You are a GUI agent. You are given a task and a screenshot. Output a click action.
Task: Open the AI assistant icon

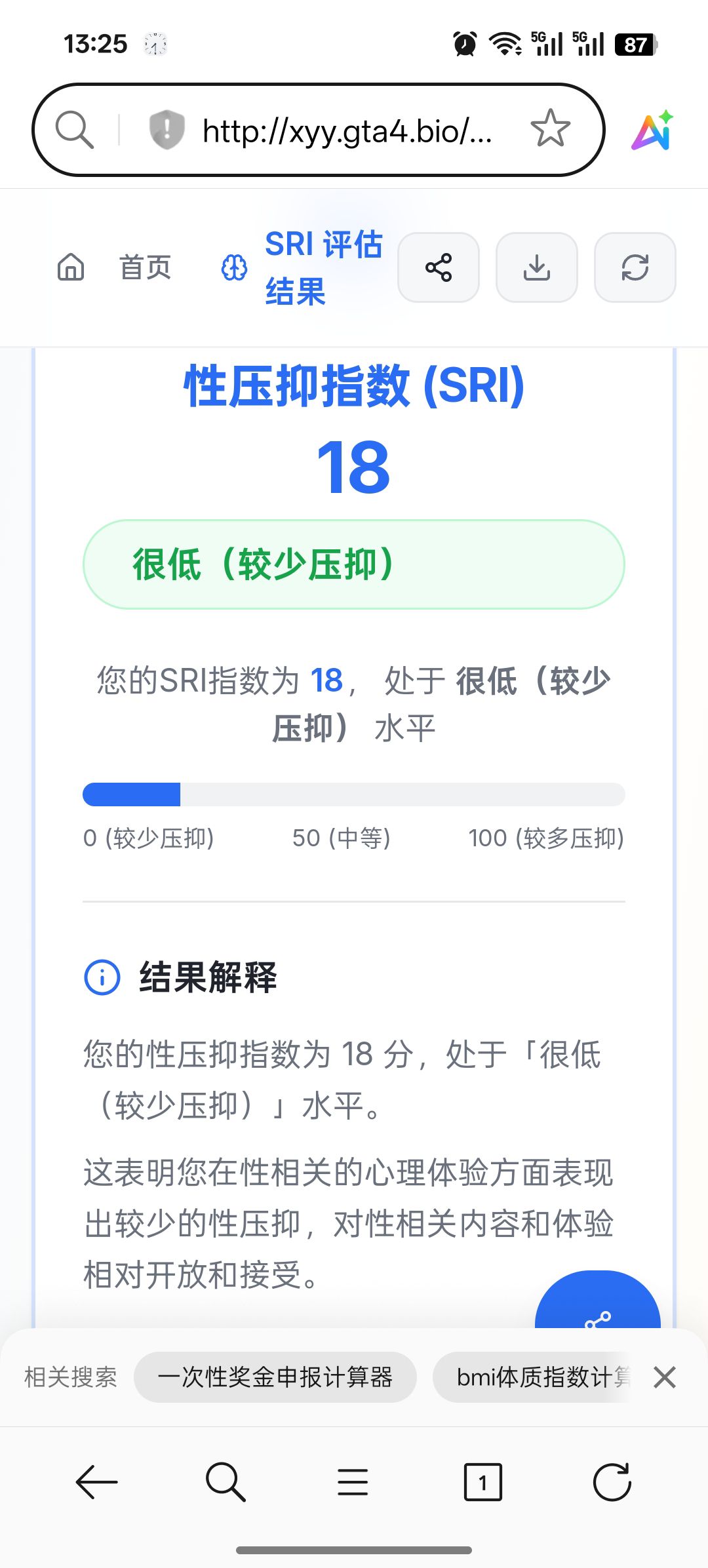point(653,130)
